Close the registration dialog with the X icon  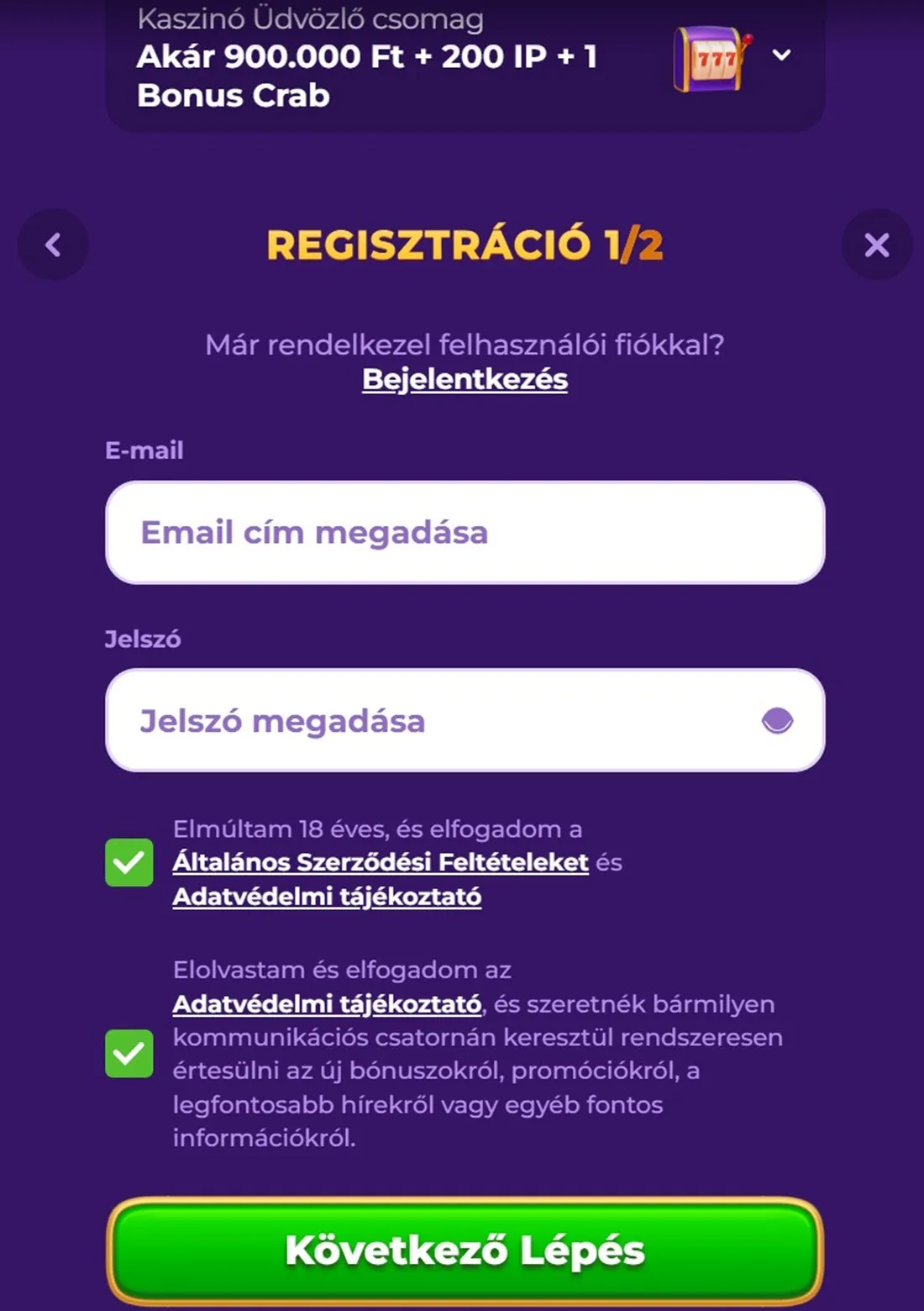pyautogui.click(x=879, y=245)
